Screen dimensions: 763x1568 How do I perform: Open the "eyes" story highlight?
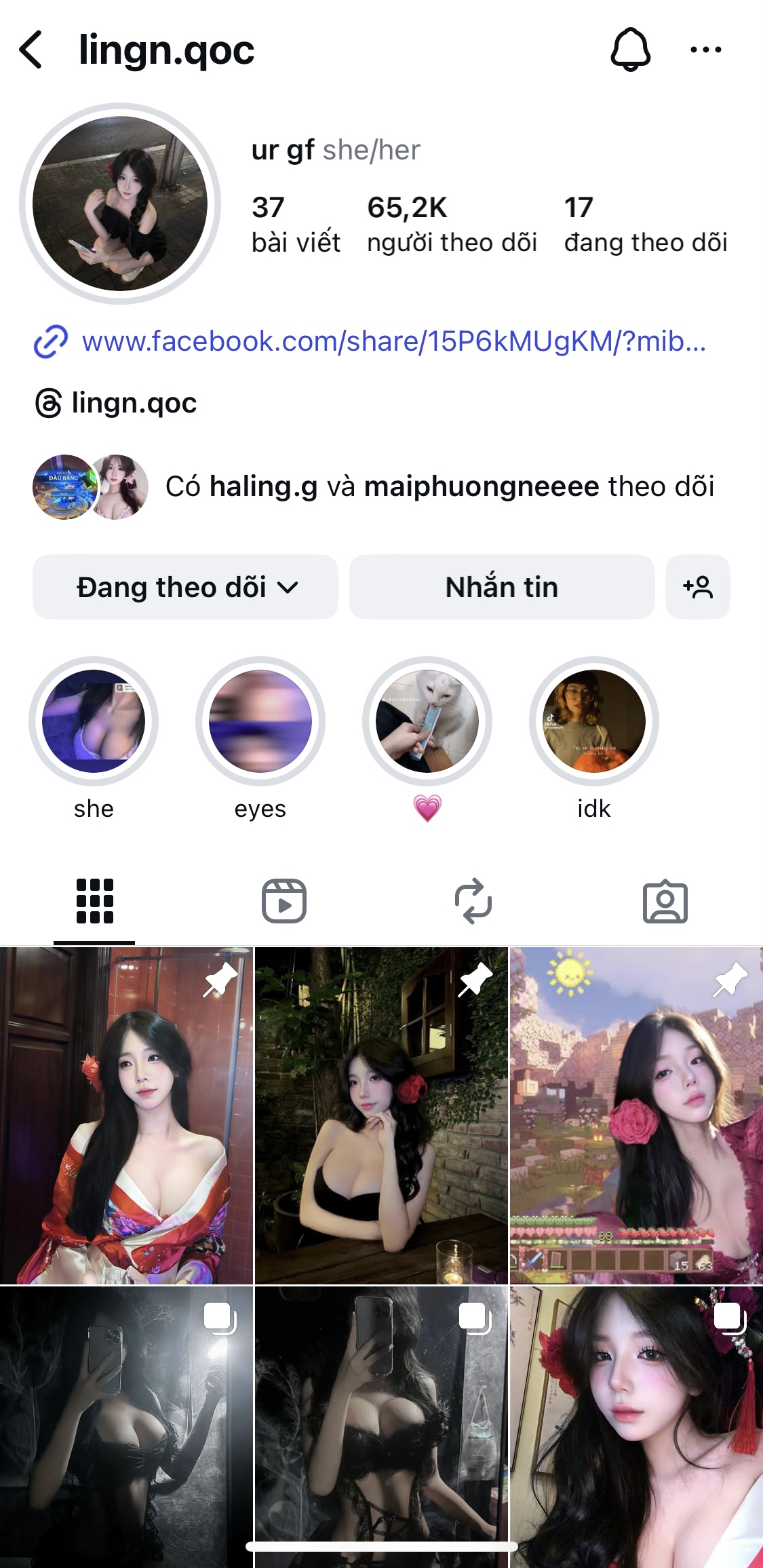[x=260, y=721]
